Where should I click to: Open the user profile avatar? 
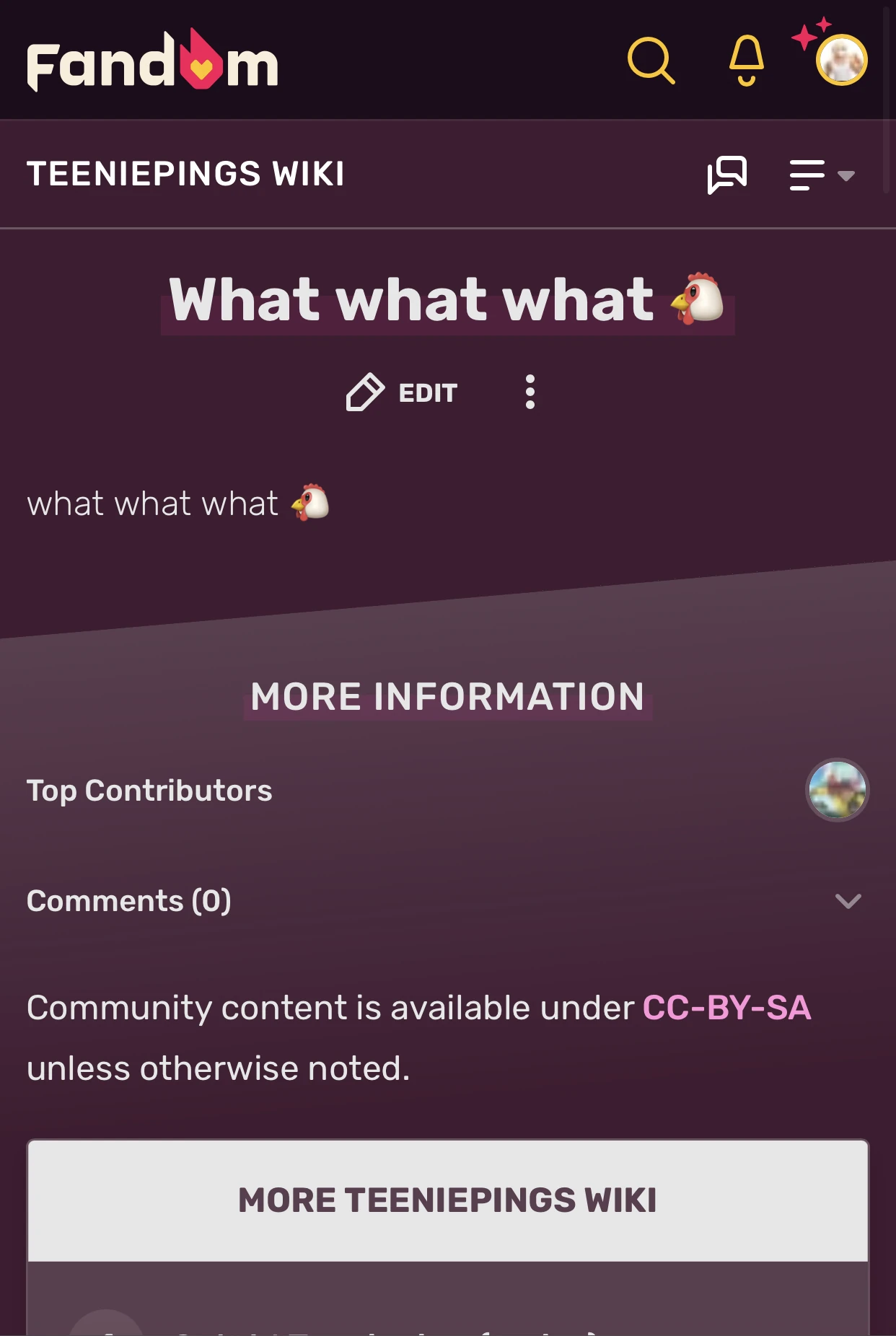pos(841,61)
